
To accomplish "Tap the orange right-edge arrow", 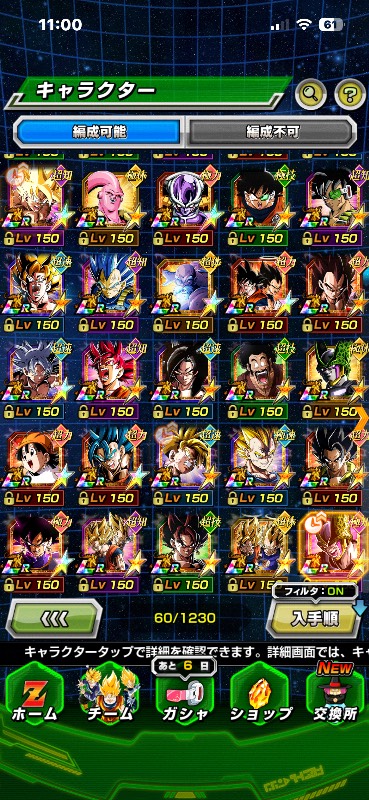I will tap(363, 416).
